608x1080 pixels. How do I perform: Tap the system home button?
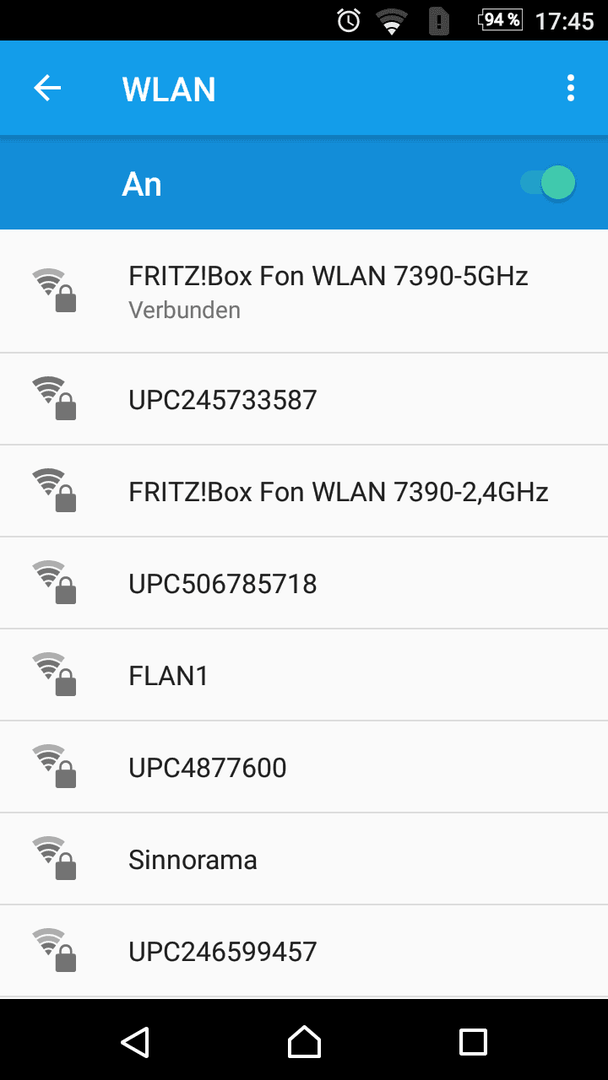(304, 1041)
